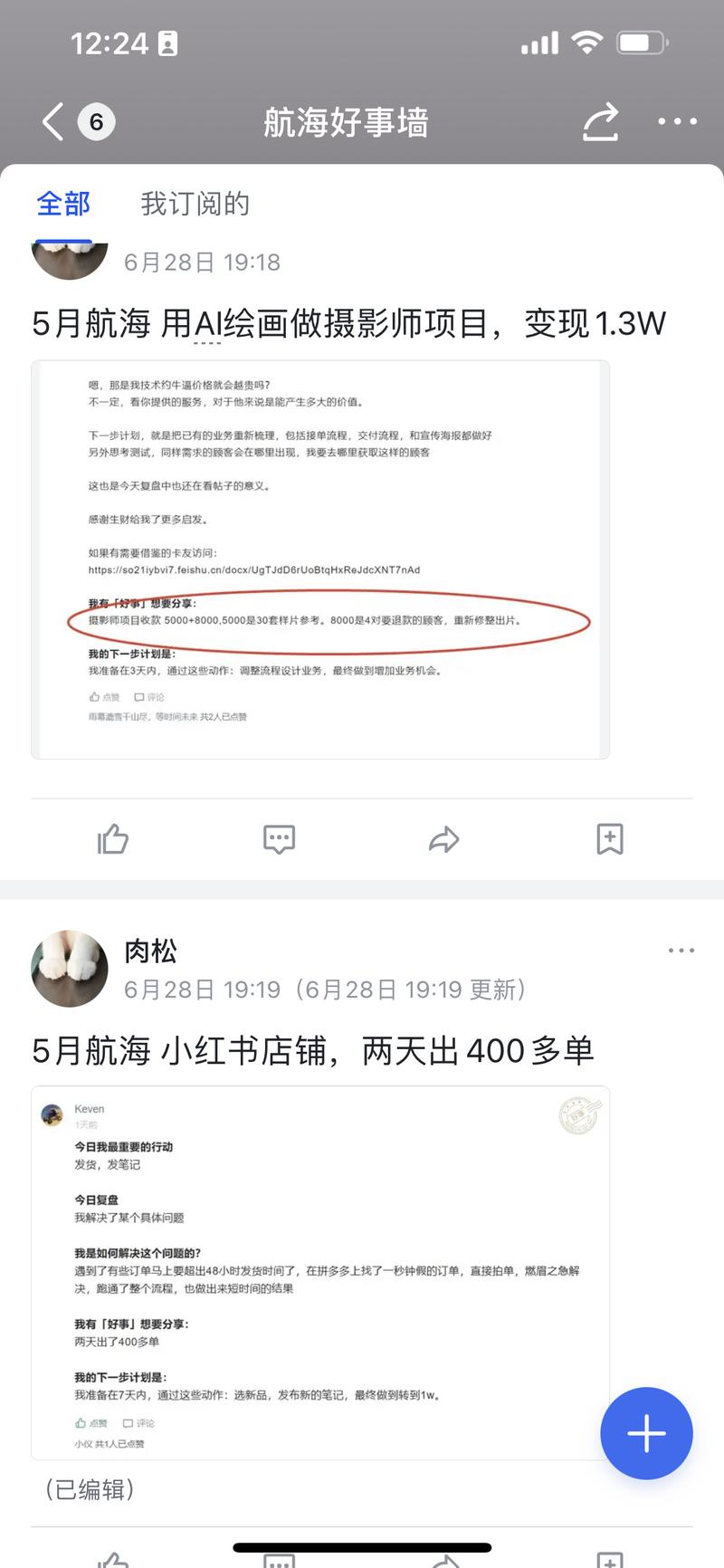724x1568 pixels.
Task: Bookmark the AI绘画摄影师 post
Action: [610, 838]
